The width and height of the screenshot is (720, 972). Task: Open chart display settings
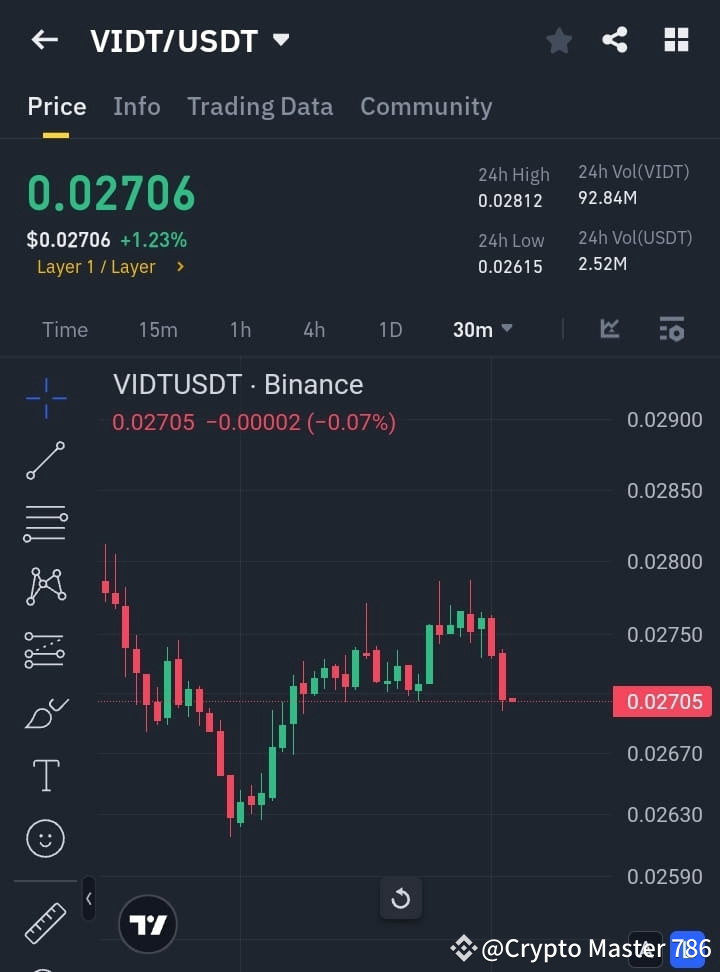coord(671,329)
